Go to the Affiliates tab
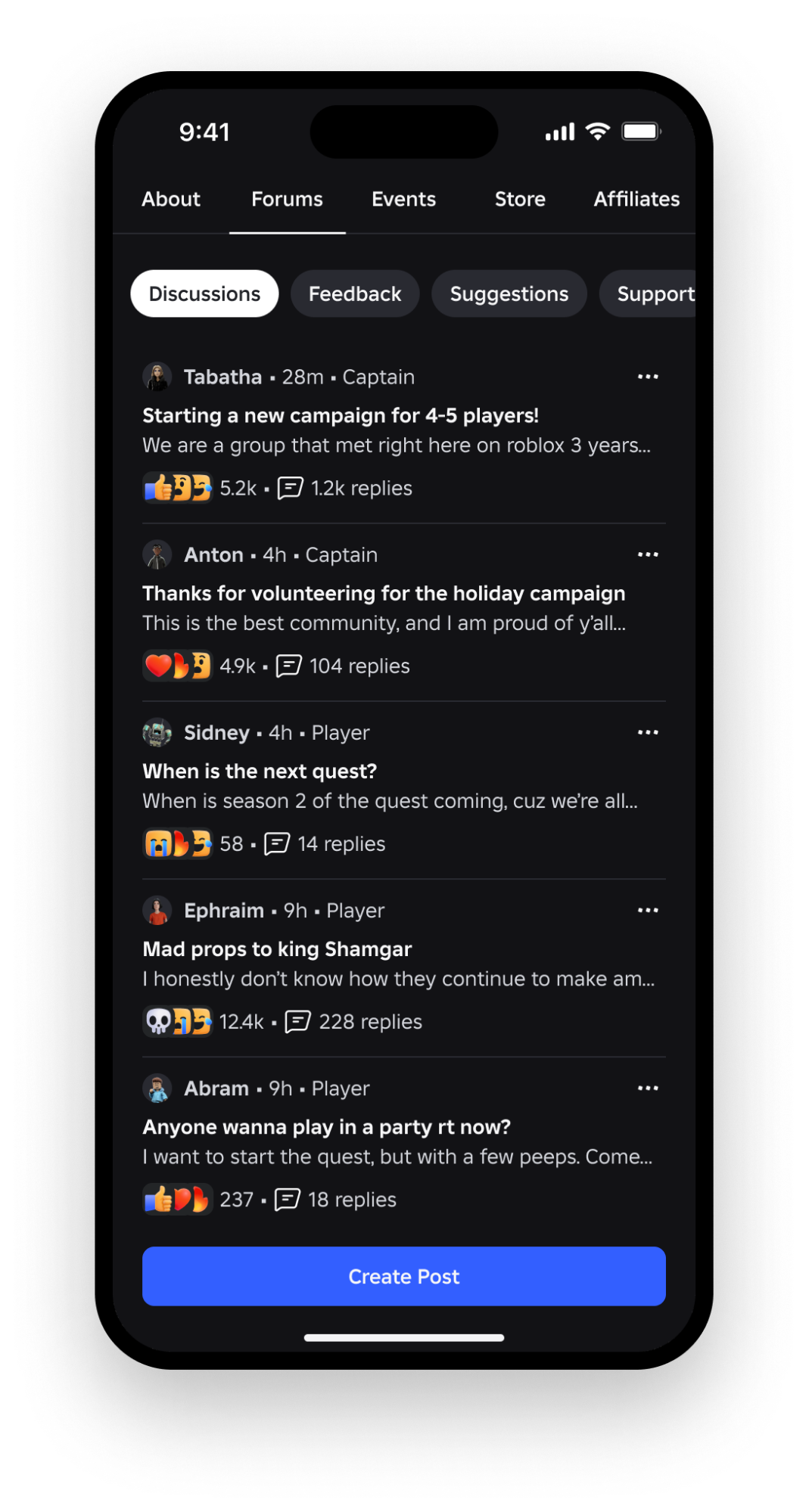Image resolution: width=809 pixels, height=1512 pixels. 636,199
